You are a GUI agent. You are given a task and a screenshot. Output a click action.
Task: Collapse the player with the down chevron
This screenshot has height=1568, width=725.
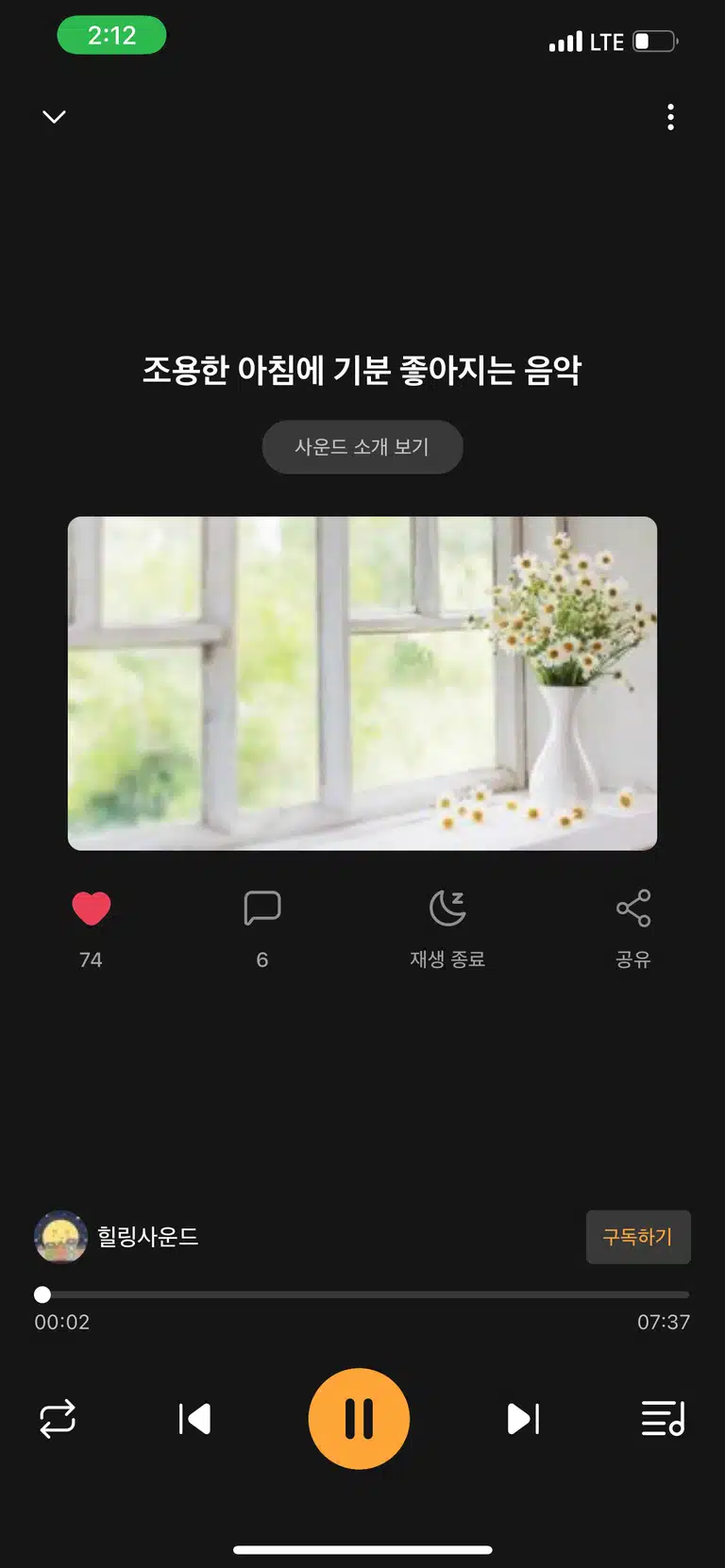click(x=54, y=116)
